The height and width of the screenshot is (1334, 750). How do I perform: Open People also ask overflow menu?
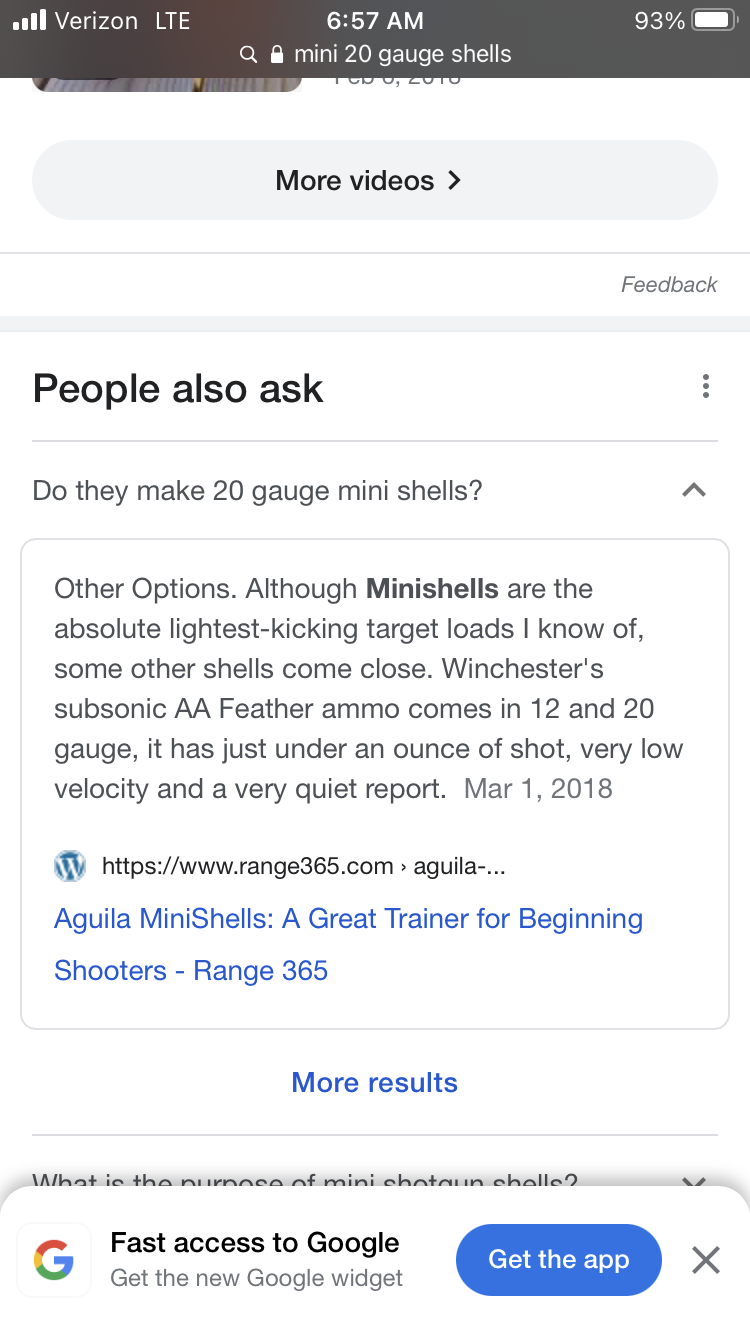tap(706, 386)
